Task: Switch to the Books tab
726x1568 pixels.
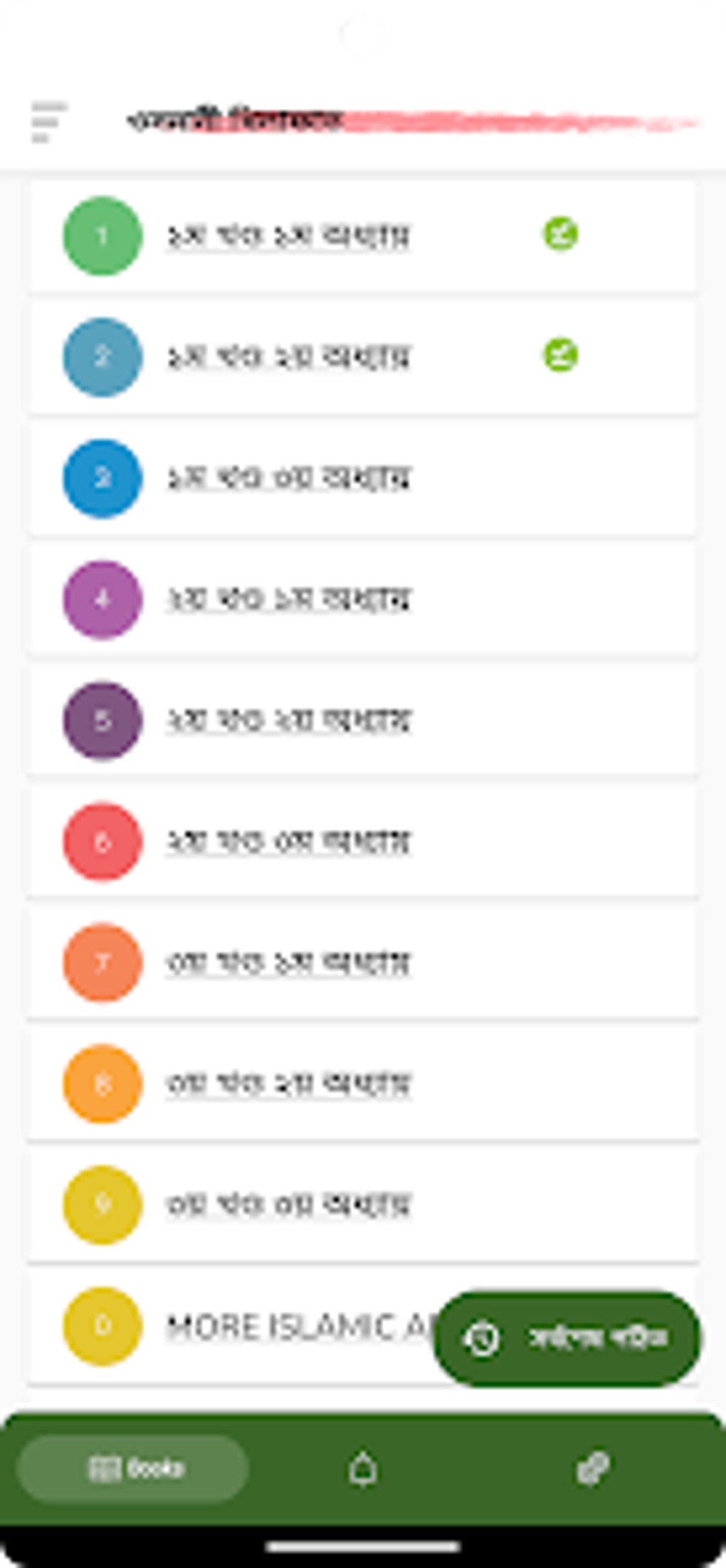Action: click(x=135, y=1467)
